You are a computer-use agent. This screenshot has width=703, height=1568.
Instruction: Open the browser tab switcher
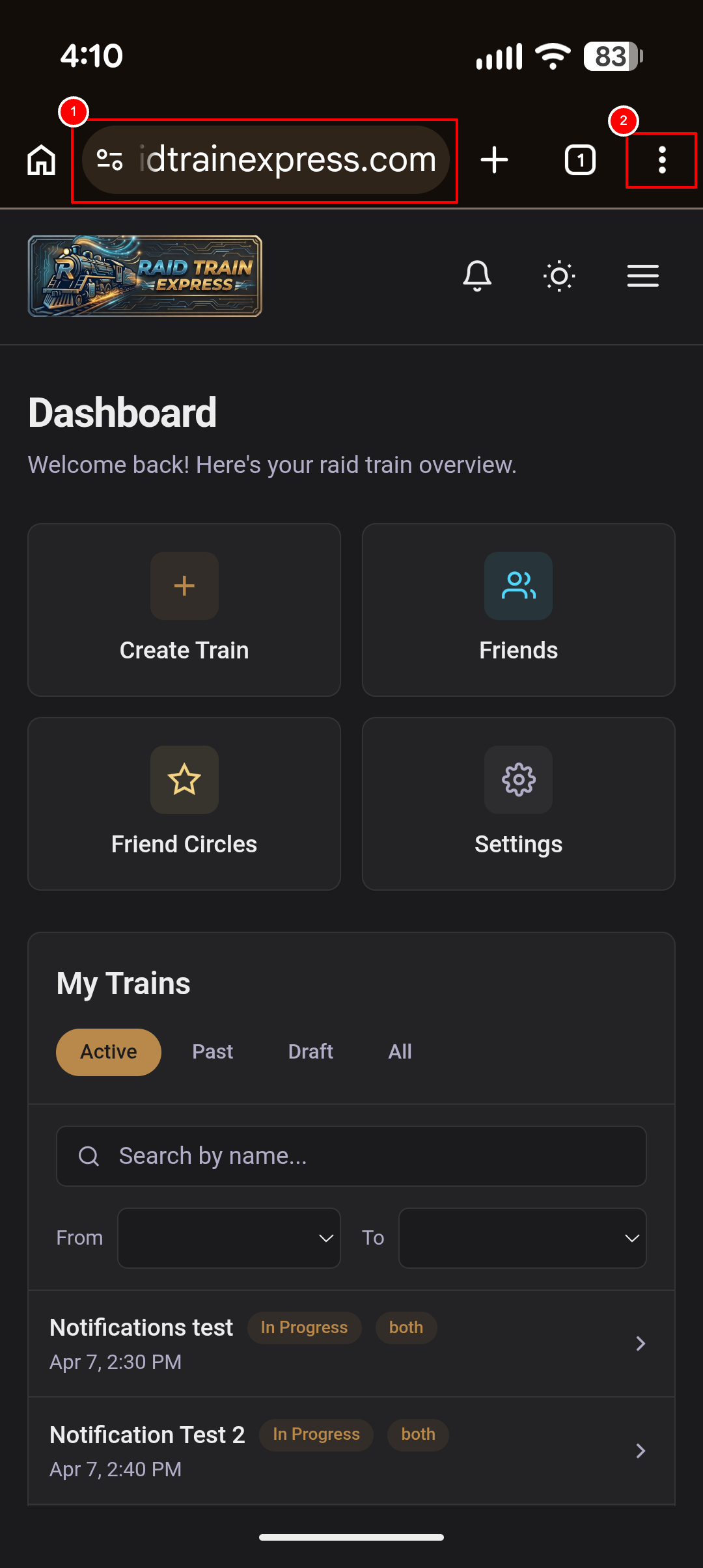point(580,160)
